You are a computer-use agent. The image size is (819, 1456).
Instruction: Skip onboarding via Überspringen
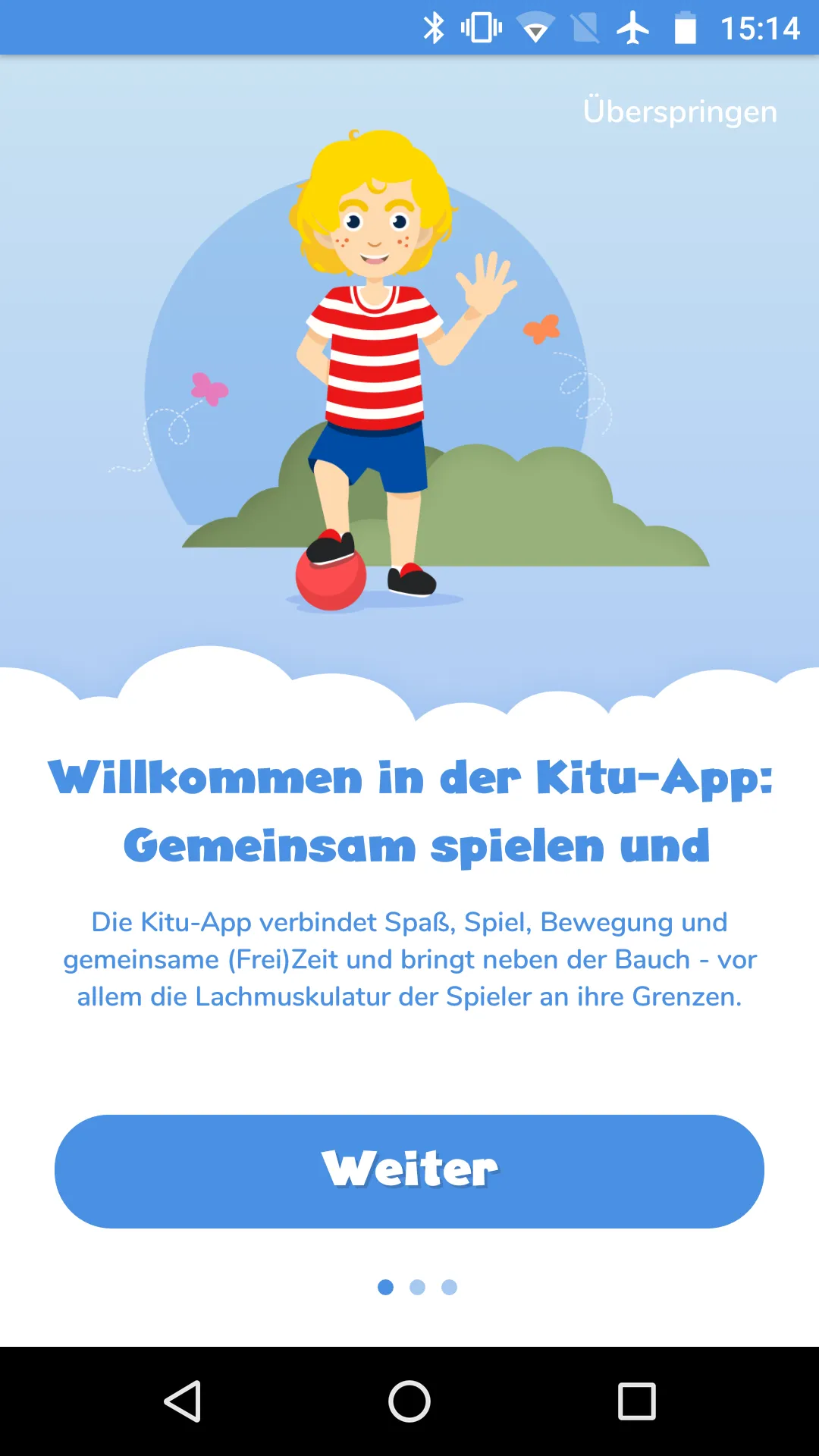pos(680,111)
